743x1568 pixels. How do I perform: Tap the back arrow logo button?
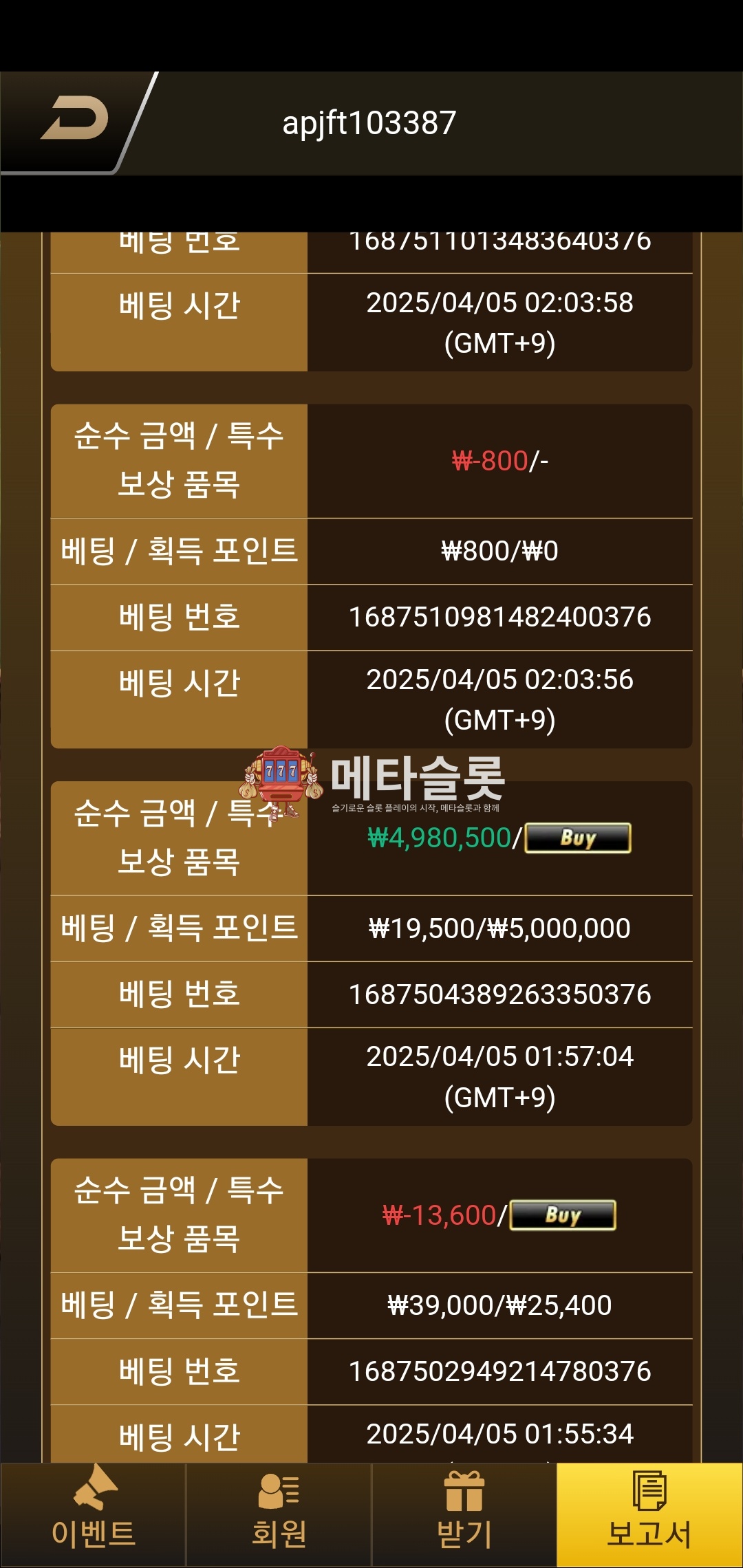point(74,121)
